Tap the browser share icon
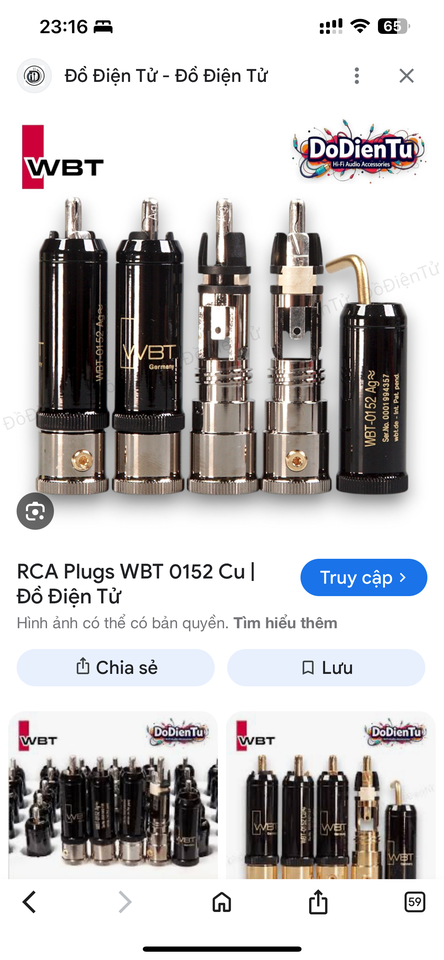The image size is (444, 960). pyautogui.click(x=318, y=901)
